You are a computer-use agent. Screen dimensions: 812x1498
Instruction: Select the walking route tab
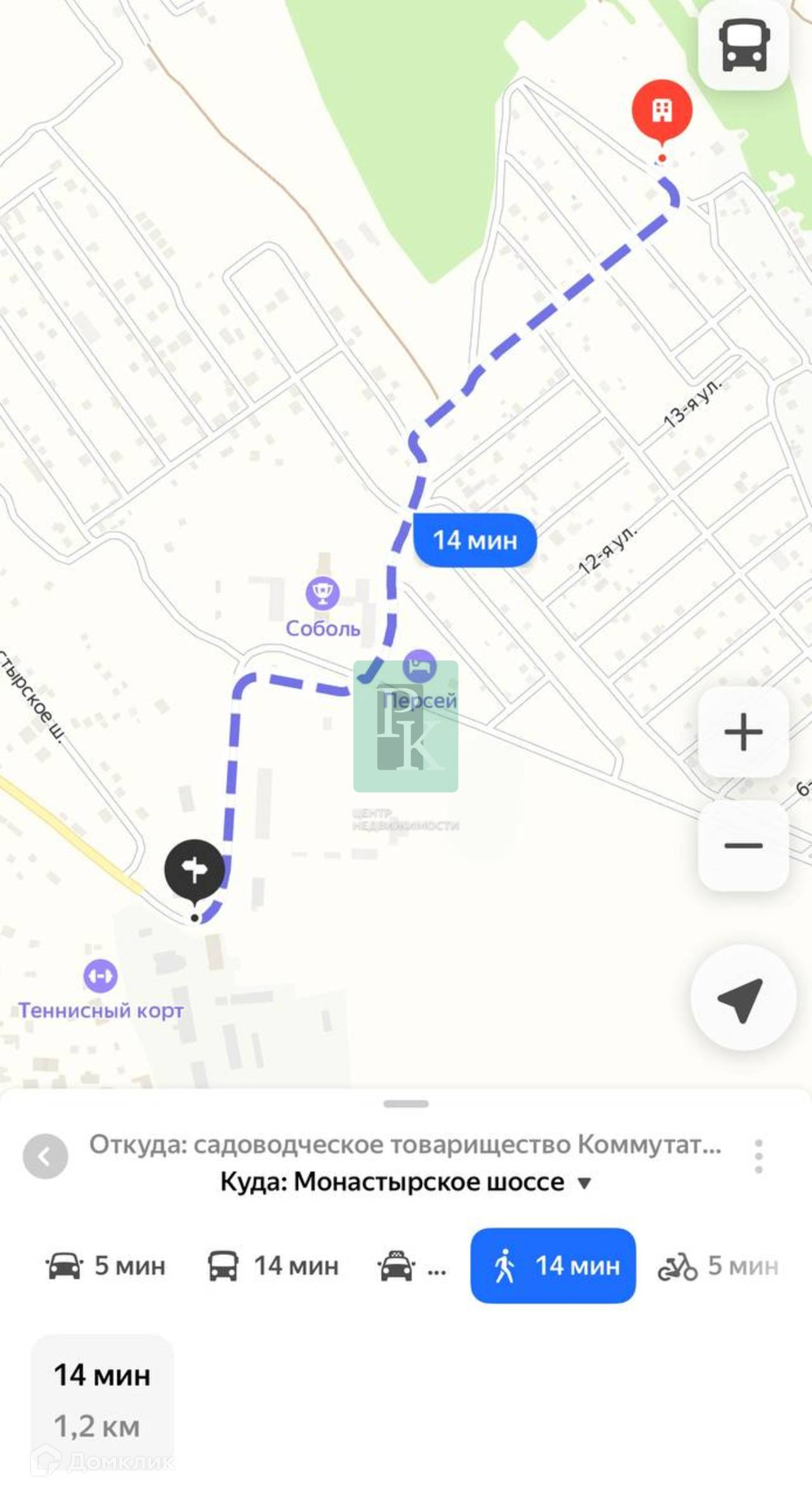point(553,1266)
